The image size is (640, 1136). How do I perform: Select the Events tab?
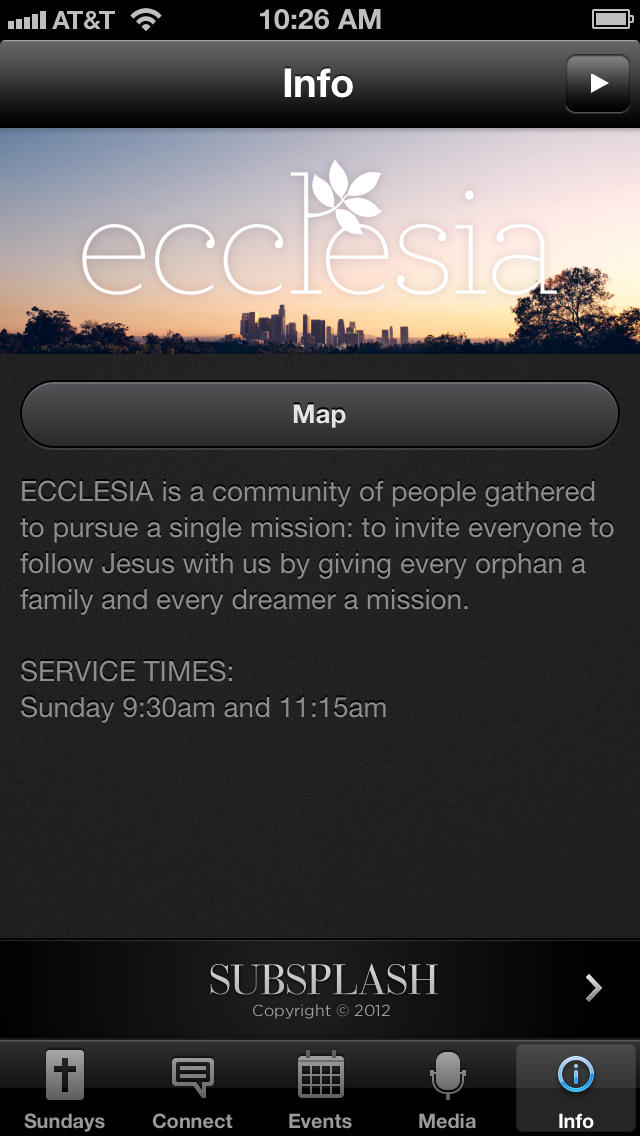pos(320,1089)
